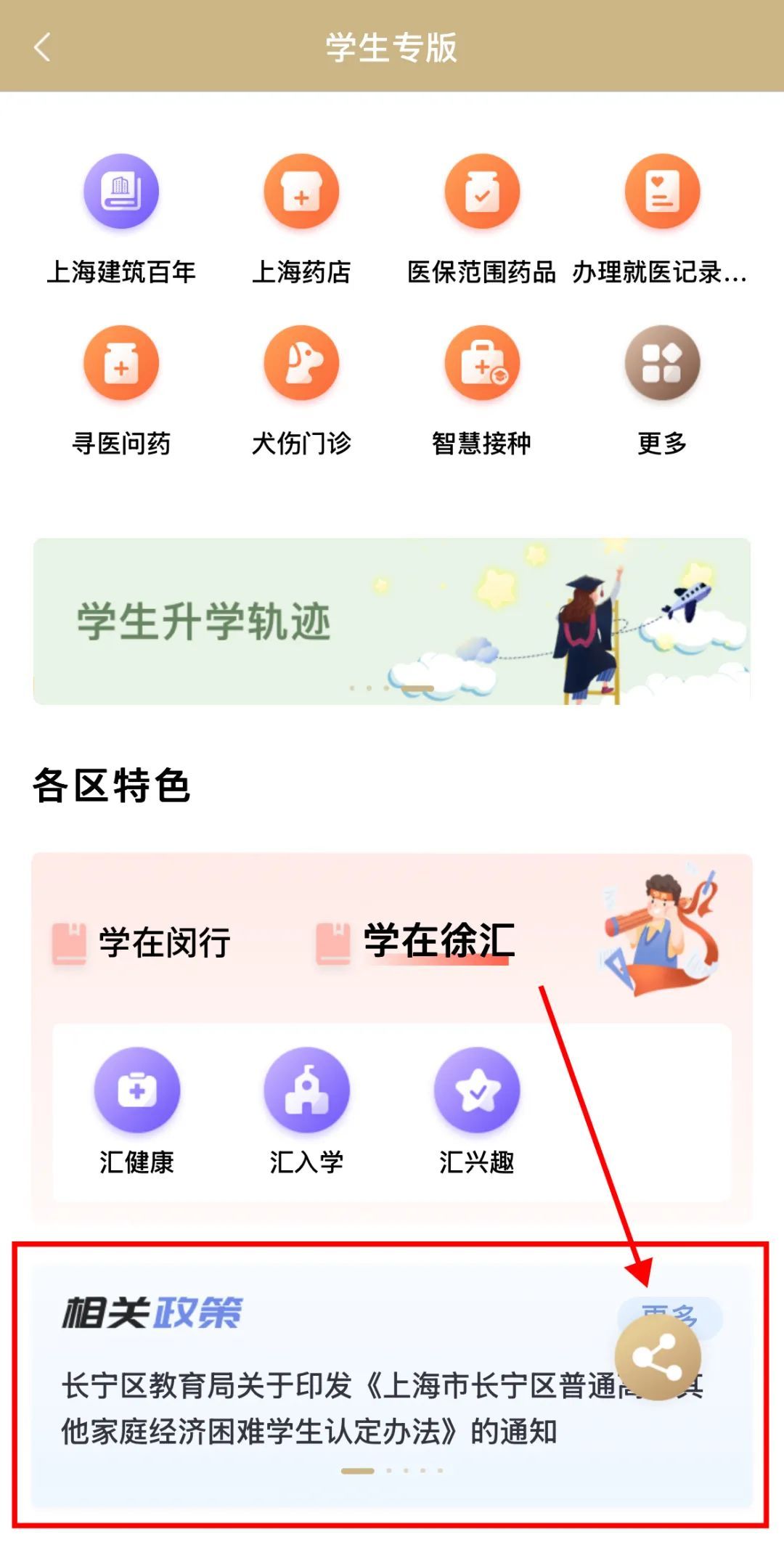Open 上海药店 service

[301, 192]
